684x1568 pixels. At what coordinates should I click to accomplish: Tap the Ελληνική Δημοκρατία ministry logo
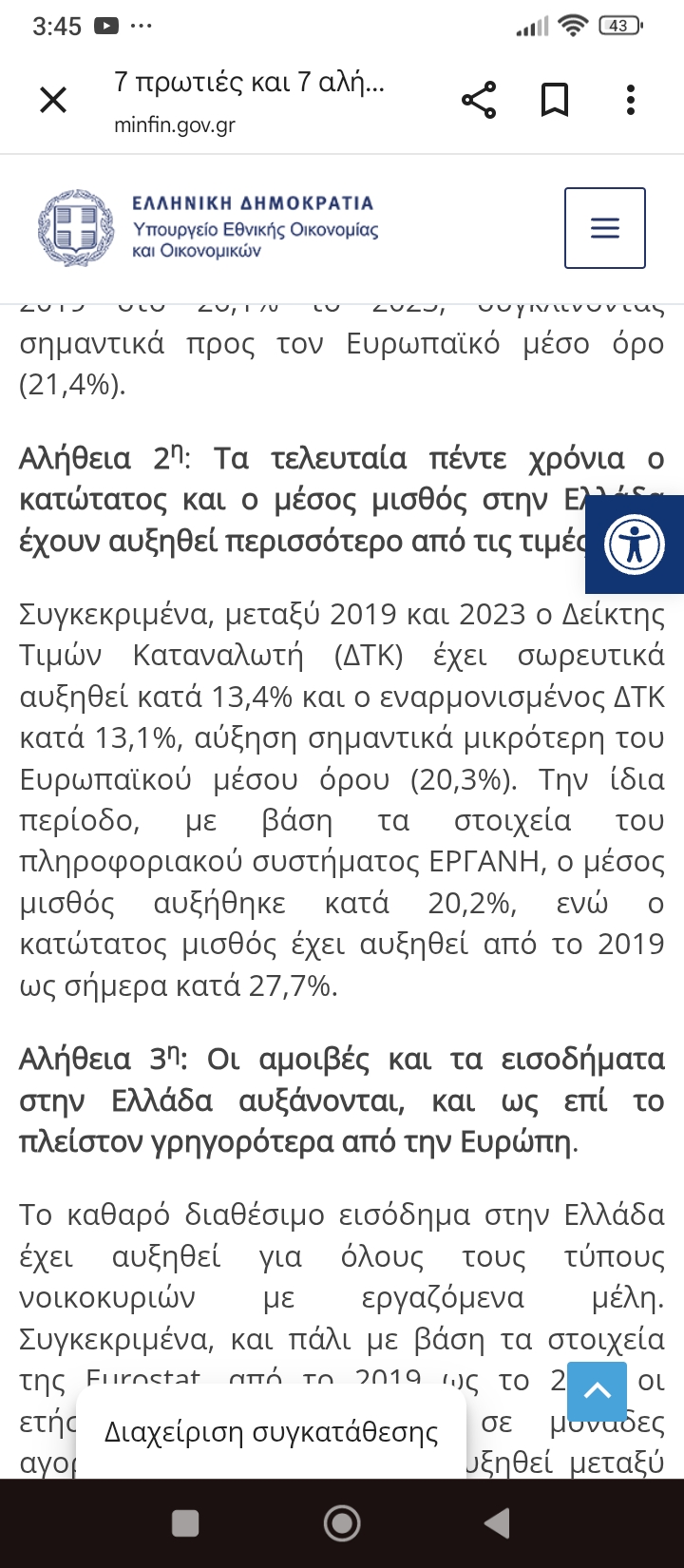[x=209, y=228]
